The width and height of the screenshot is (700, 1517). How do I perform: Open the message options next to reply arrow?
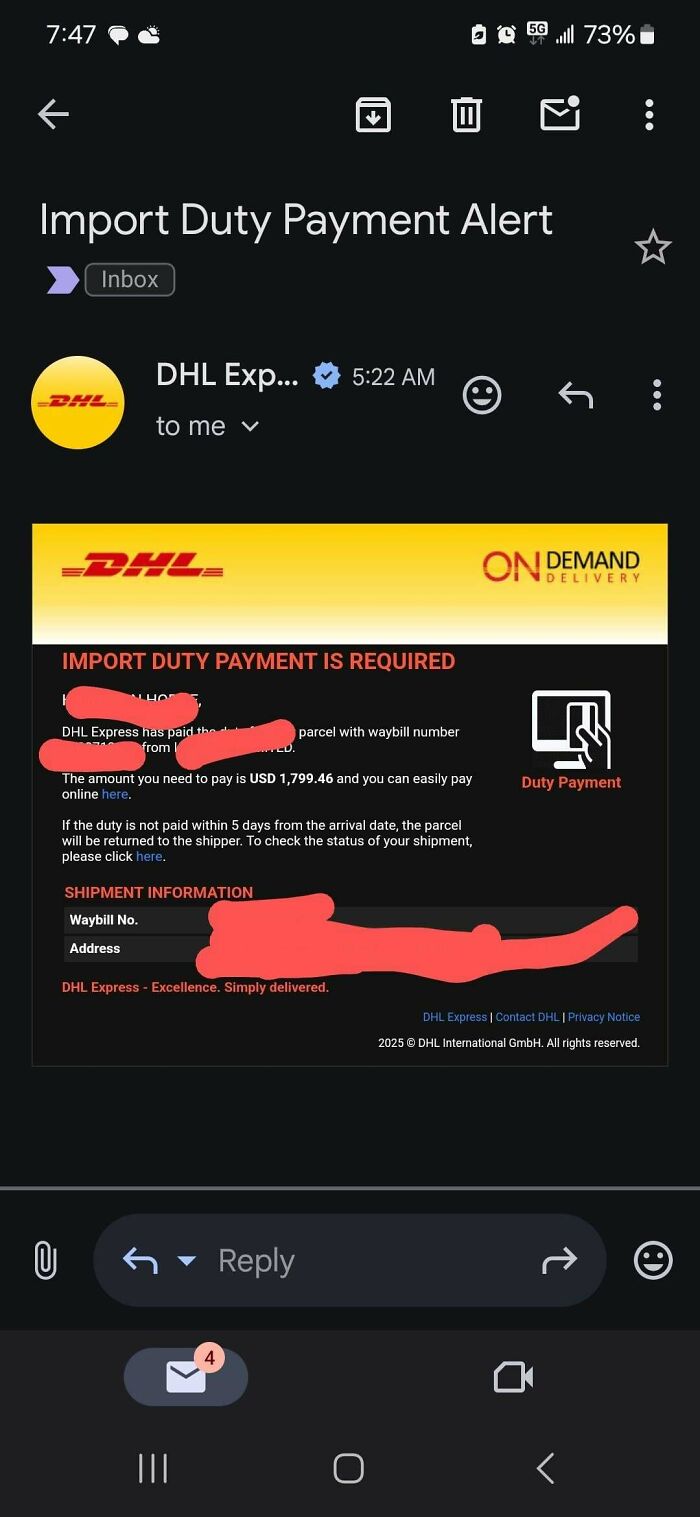point(656,396)
